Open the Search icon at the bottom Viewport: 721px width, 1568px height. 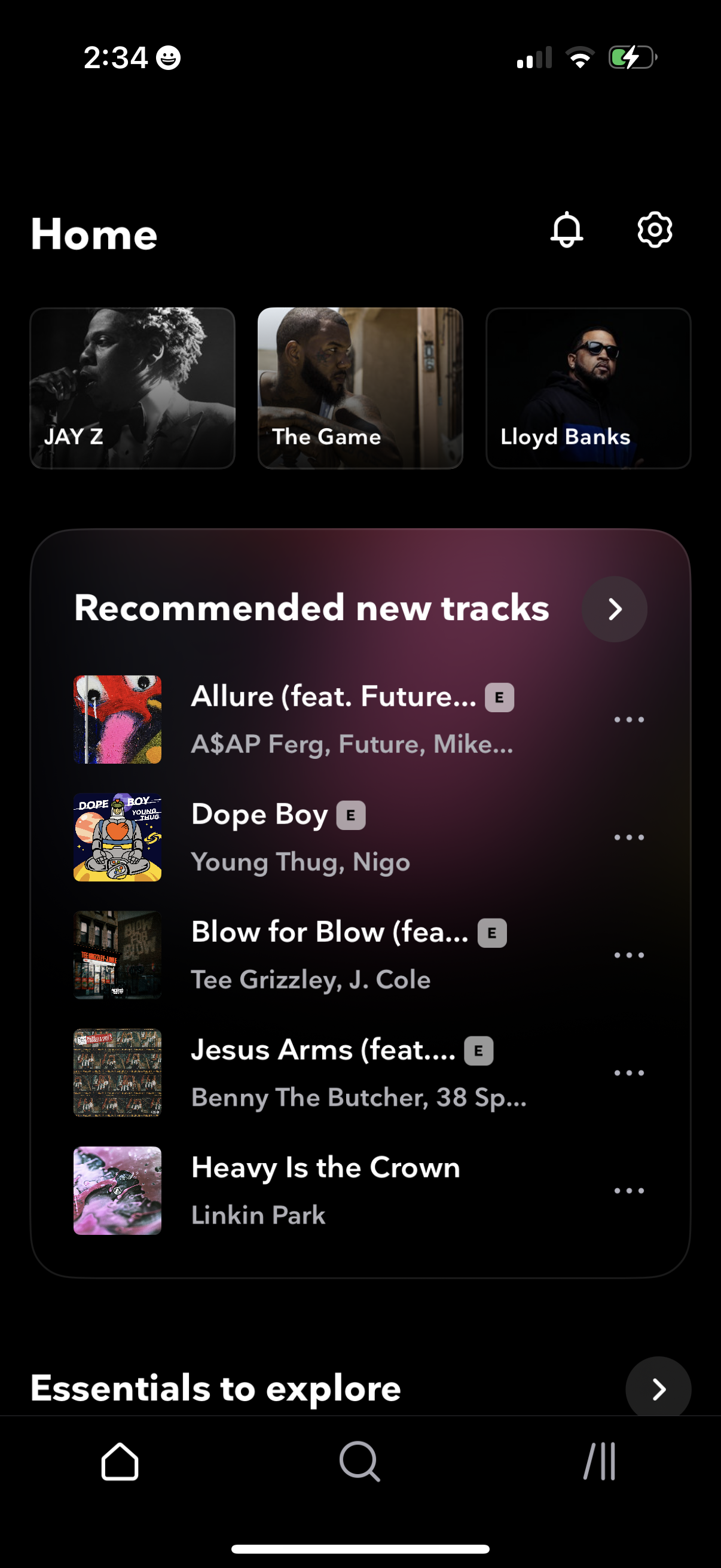[x=360, y=1462]
